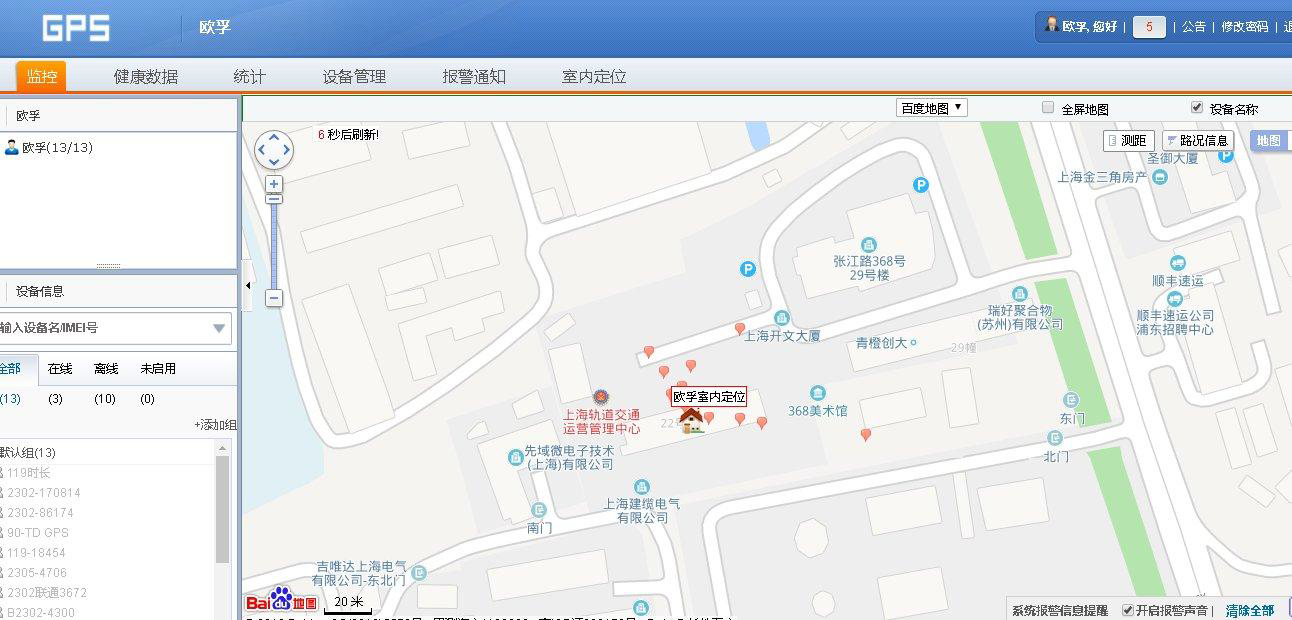Show 路况信息 traffic layer
This screenshot has height=620, width=1292.
pyautogui.click(x=1198, y=141)
